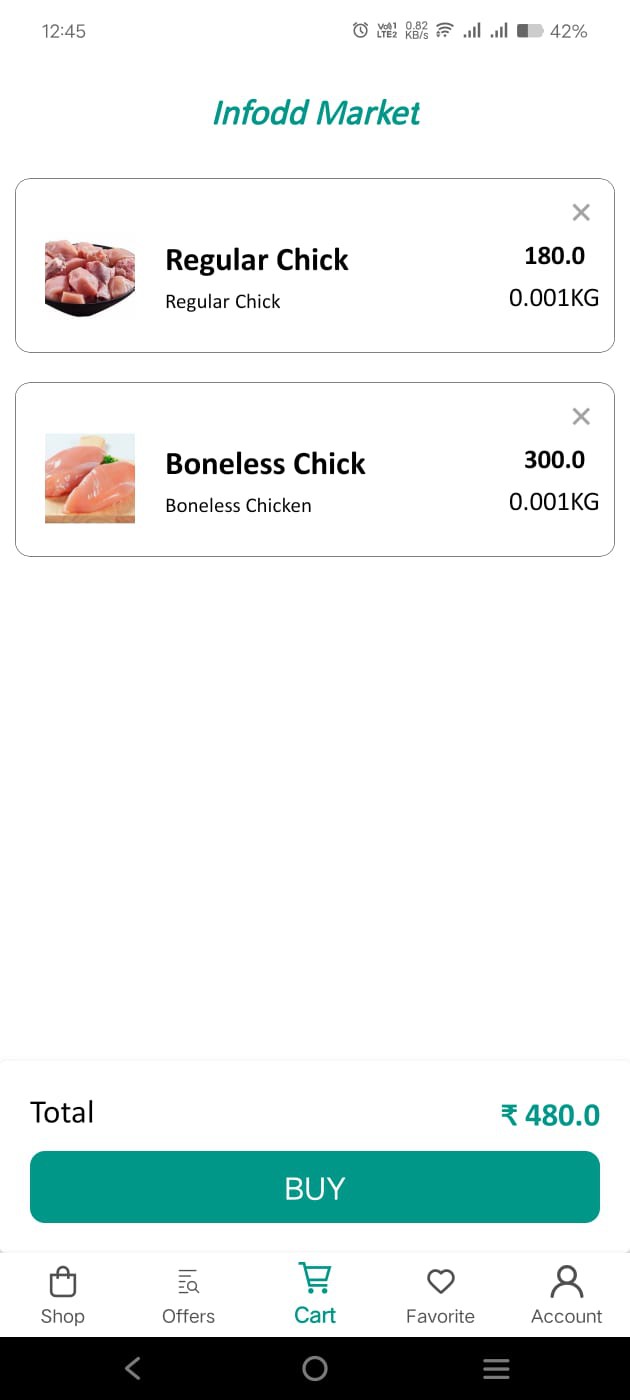Screen dimensions: 630x1400
Task: Select the Cart tab
Action: click(315, 1295)
